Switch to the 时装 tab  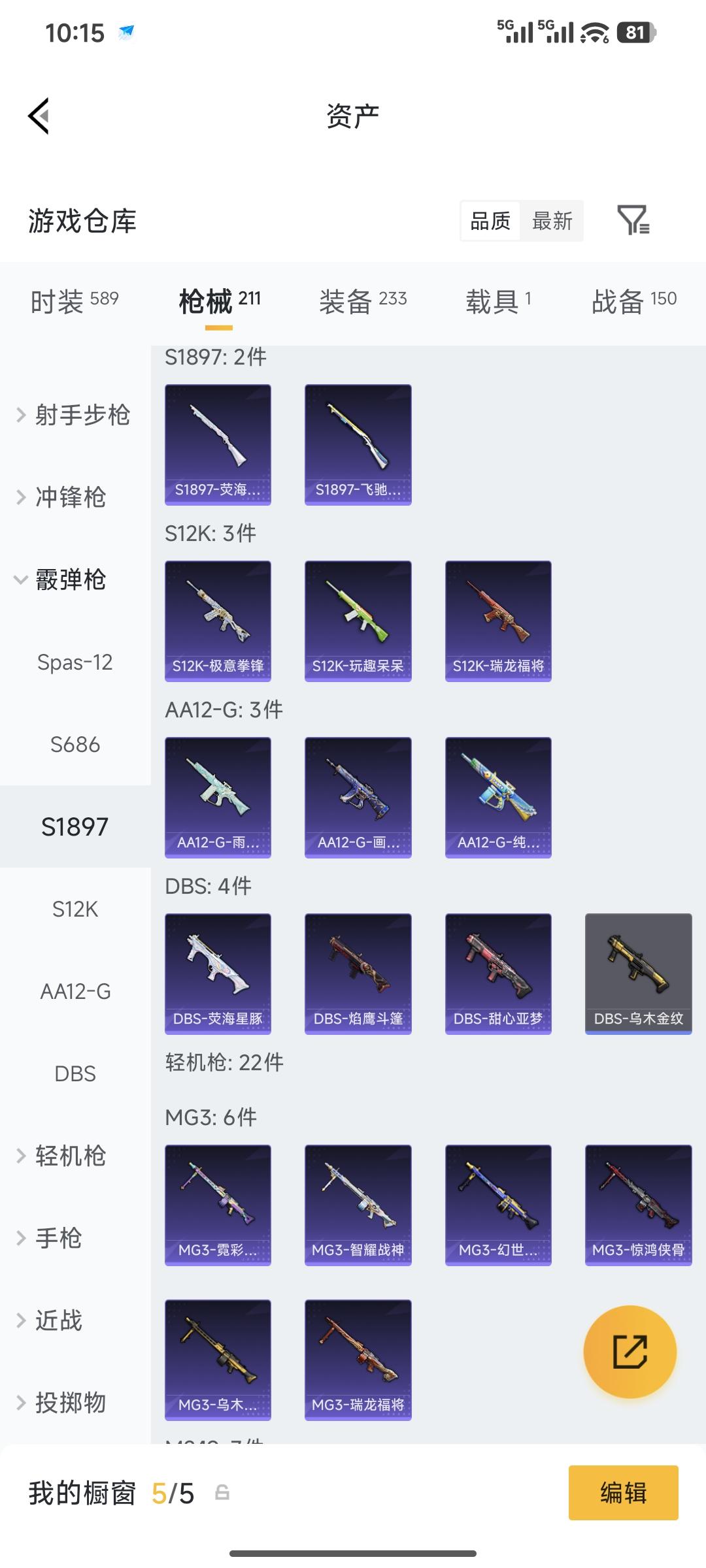(75, 301)
